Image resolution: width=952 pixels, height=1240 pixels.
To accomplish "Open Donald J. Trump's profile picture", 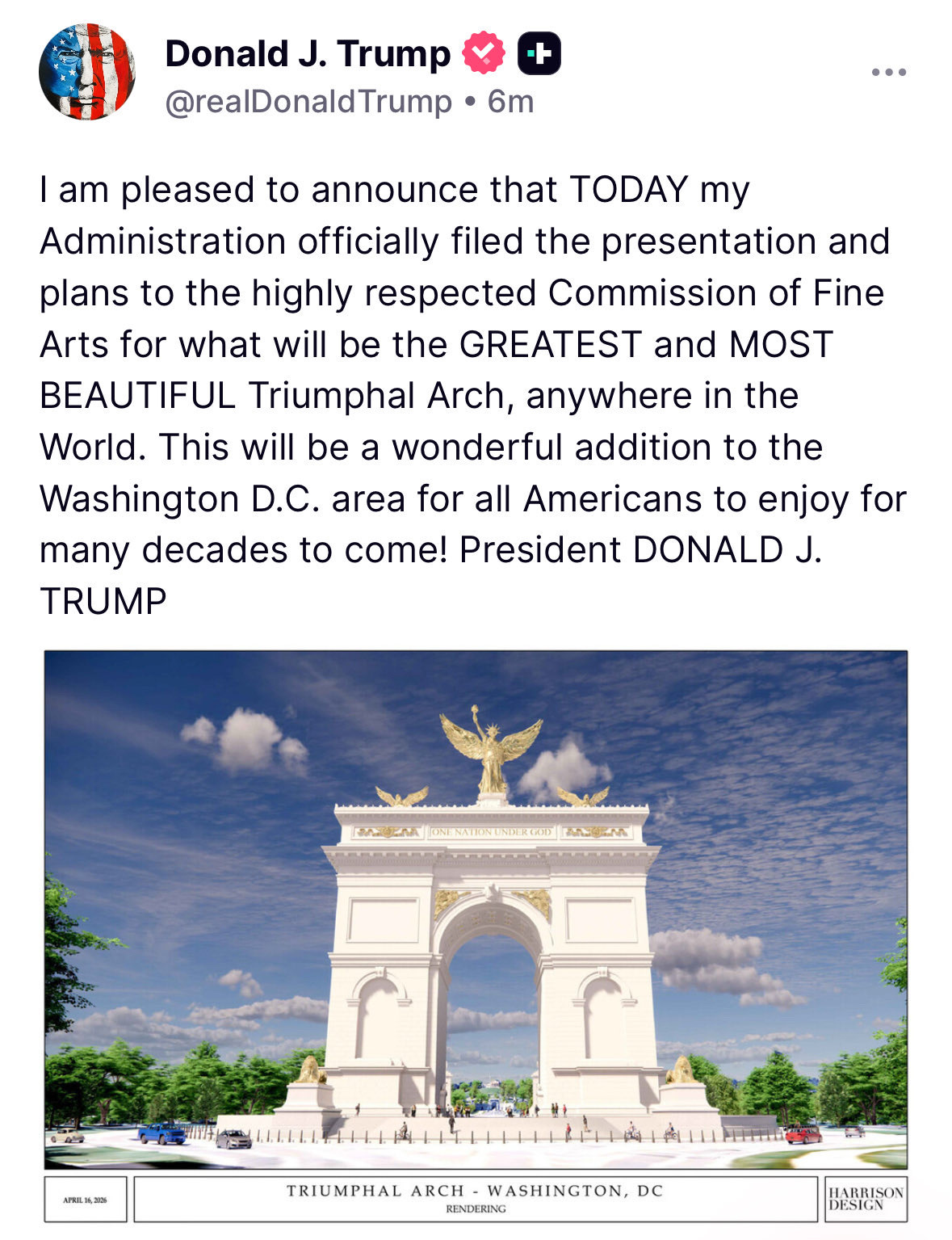I will [86, 73].
